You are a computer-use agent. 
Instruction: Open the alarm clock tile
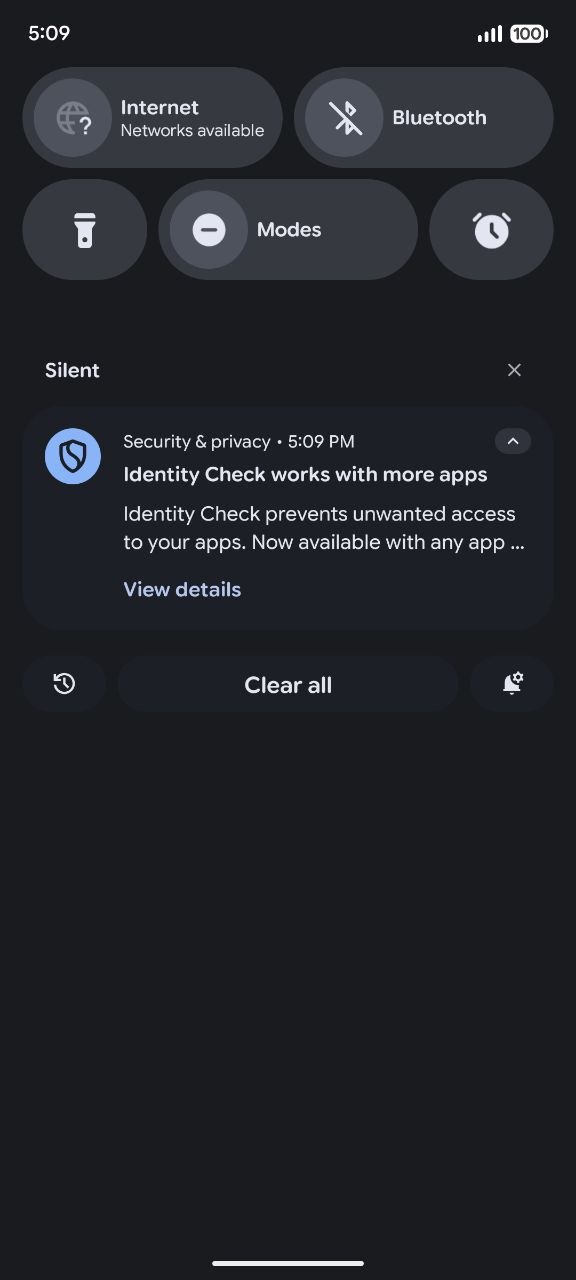coord(491,230)
